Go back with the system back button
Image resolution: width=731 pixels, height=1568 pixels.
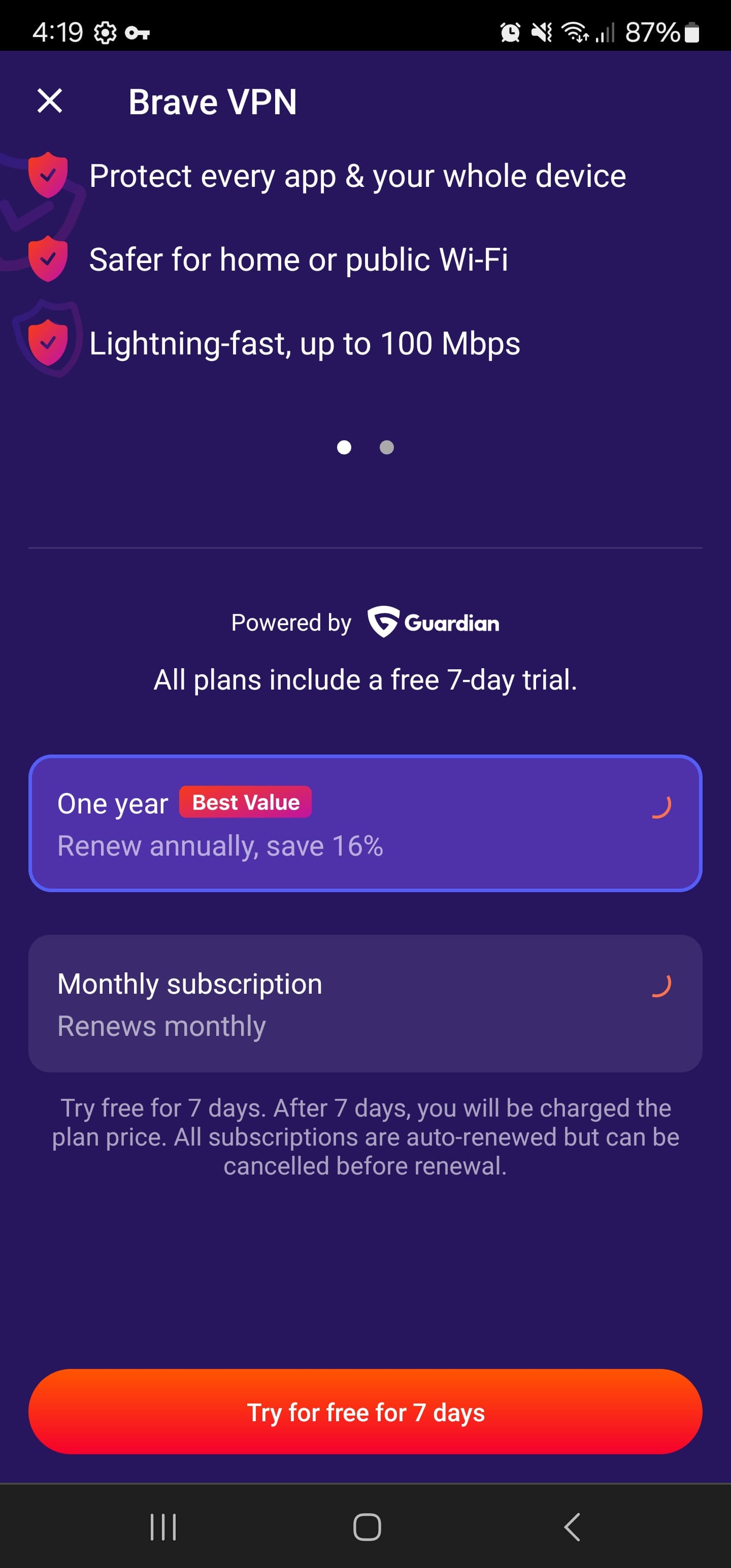tap(572, 1526)
